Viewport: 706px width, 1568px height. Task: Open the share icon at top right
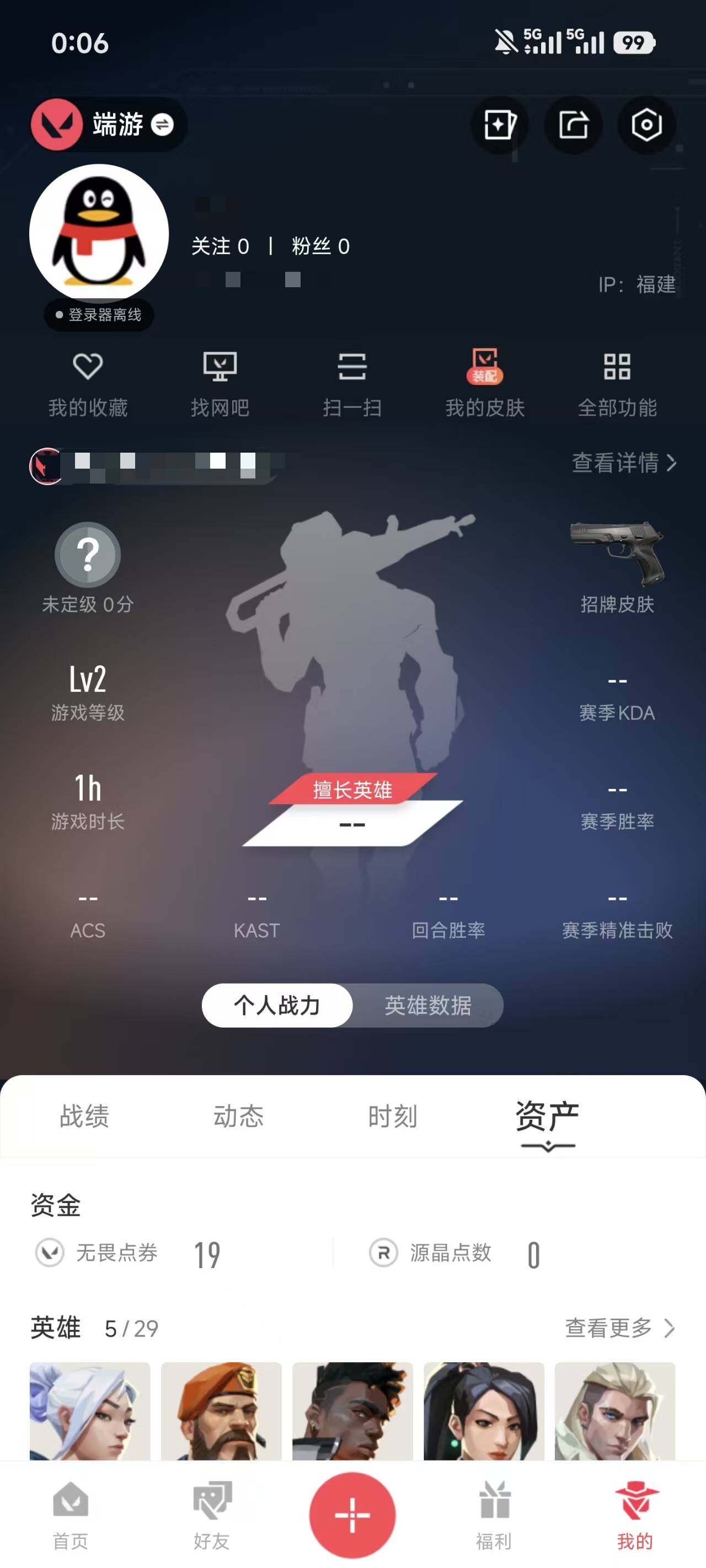pyautogui.click(x=573, y=124)
